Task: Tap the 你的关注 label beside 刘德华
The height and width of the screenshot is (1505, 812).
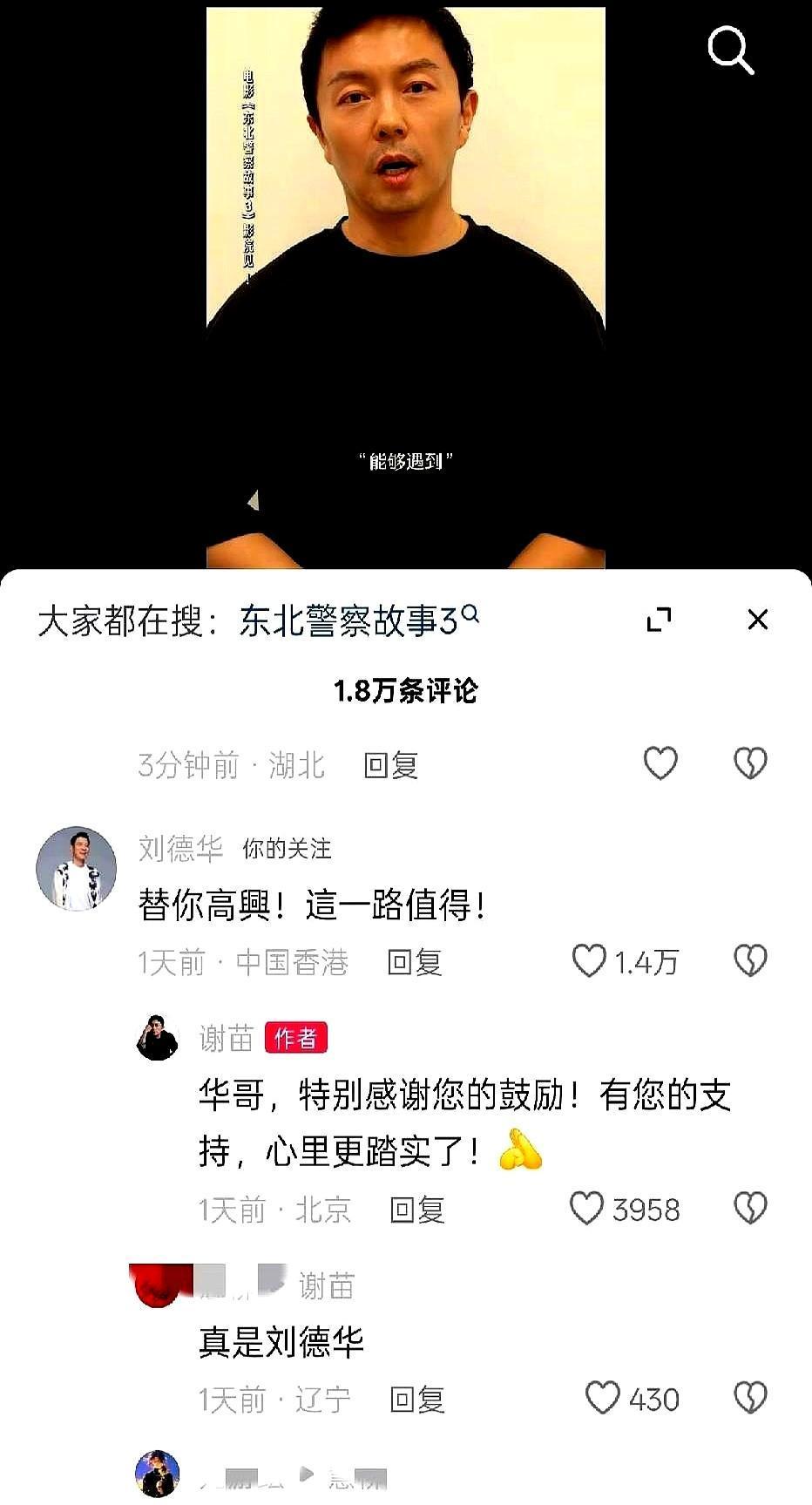Action: (x=288, y=847)
